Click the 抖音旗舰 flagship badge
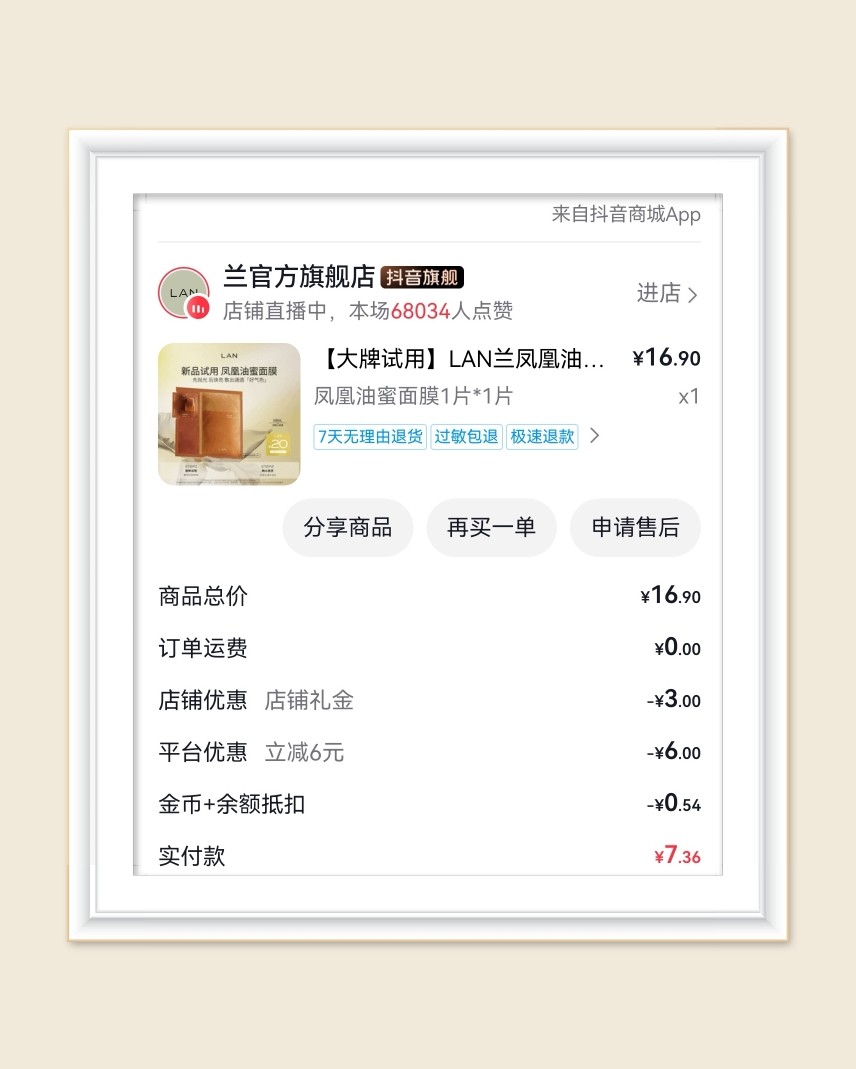Image resolution: width=856 pixels, height=1069 pixels. tap(424, 278)
